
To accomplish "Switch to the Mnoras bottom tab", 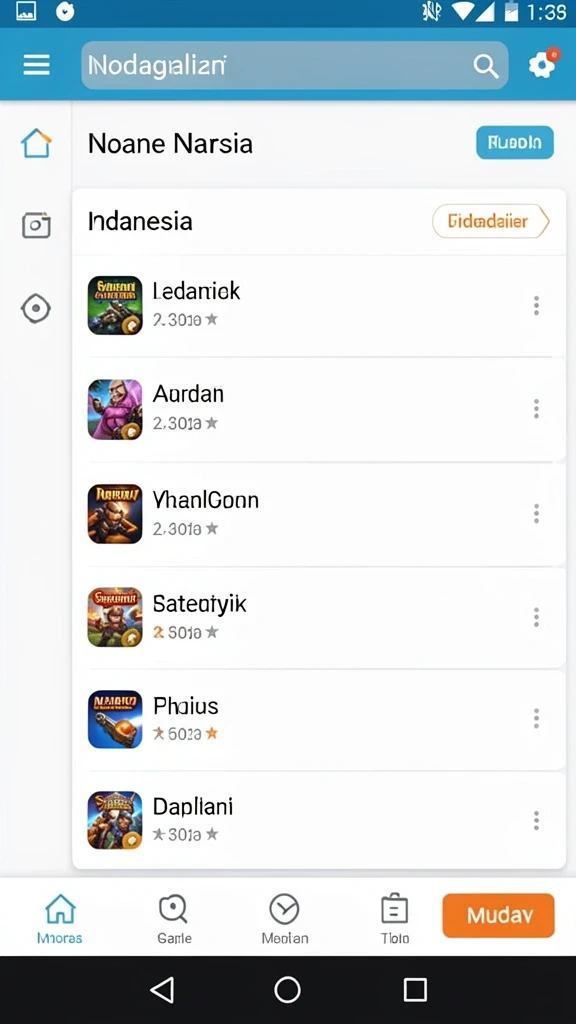I will pos(59,920).
